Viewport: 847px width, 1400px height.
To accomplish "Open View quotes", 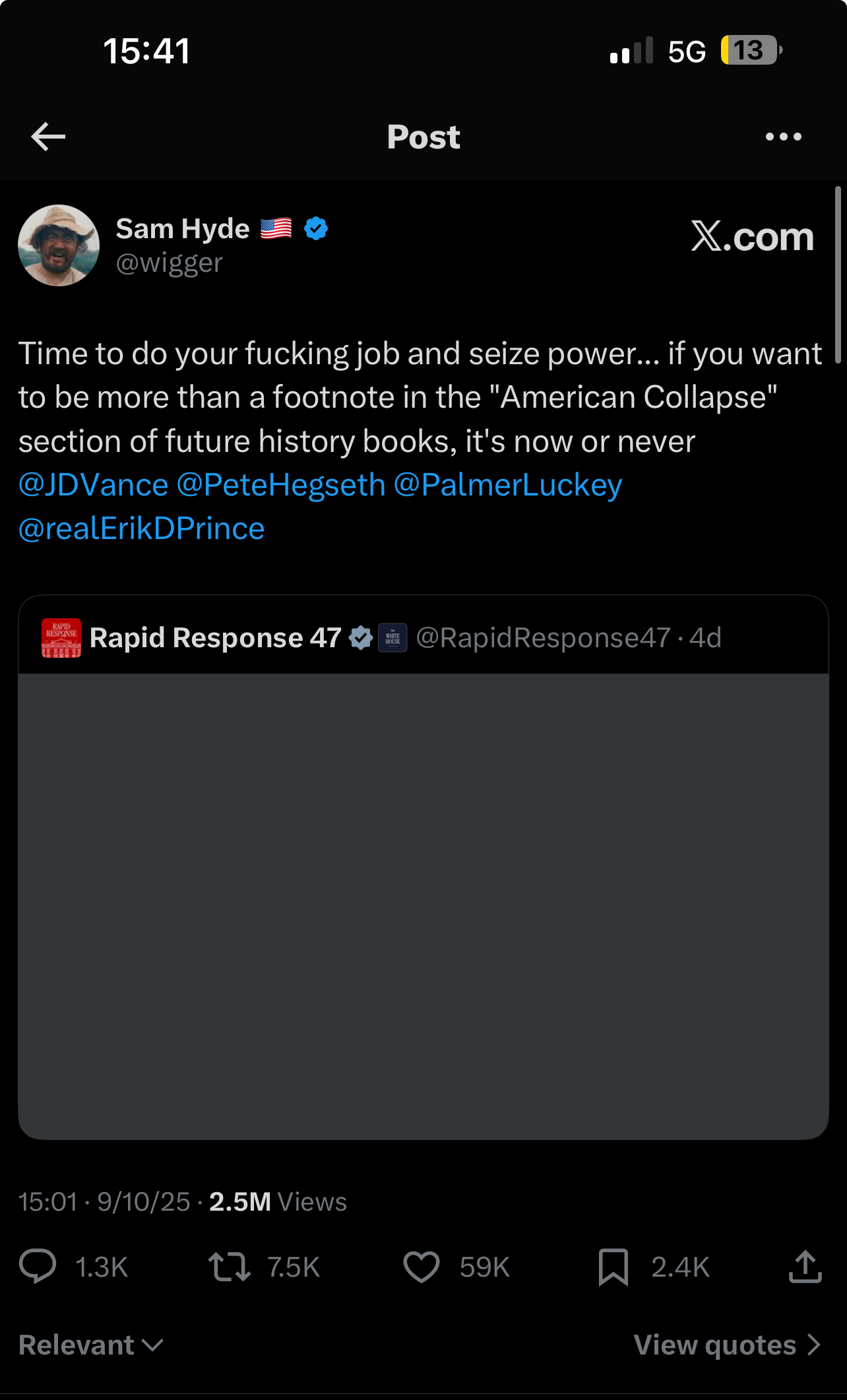I will pos(727,1345).
